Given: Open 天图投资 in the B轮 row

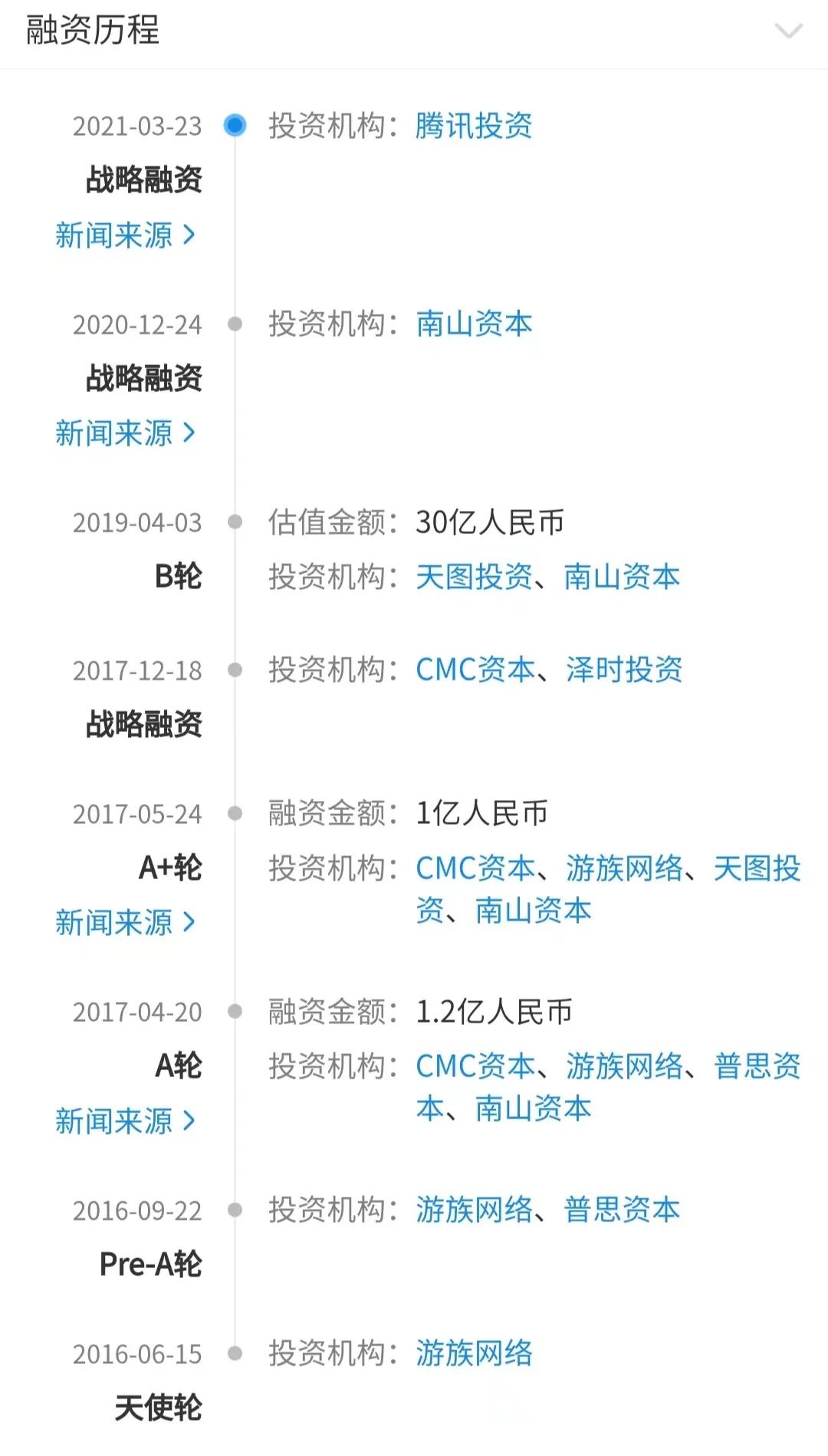Looking at the screenshot, I should click(x=474, y=577).
